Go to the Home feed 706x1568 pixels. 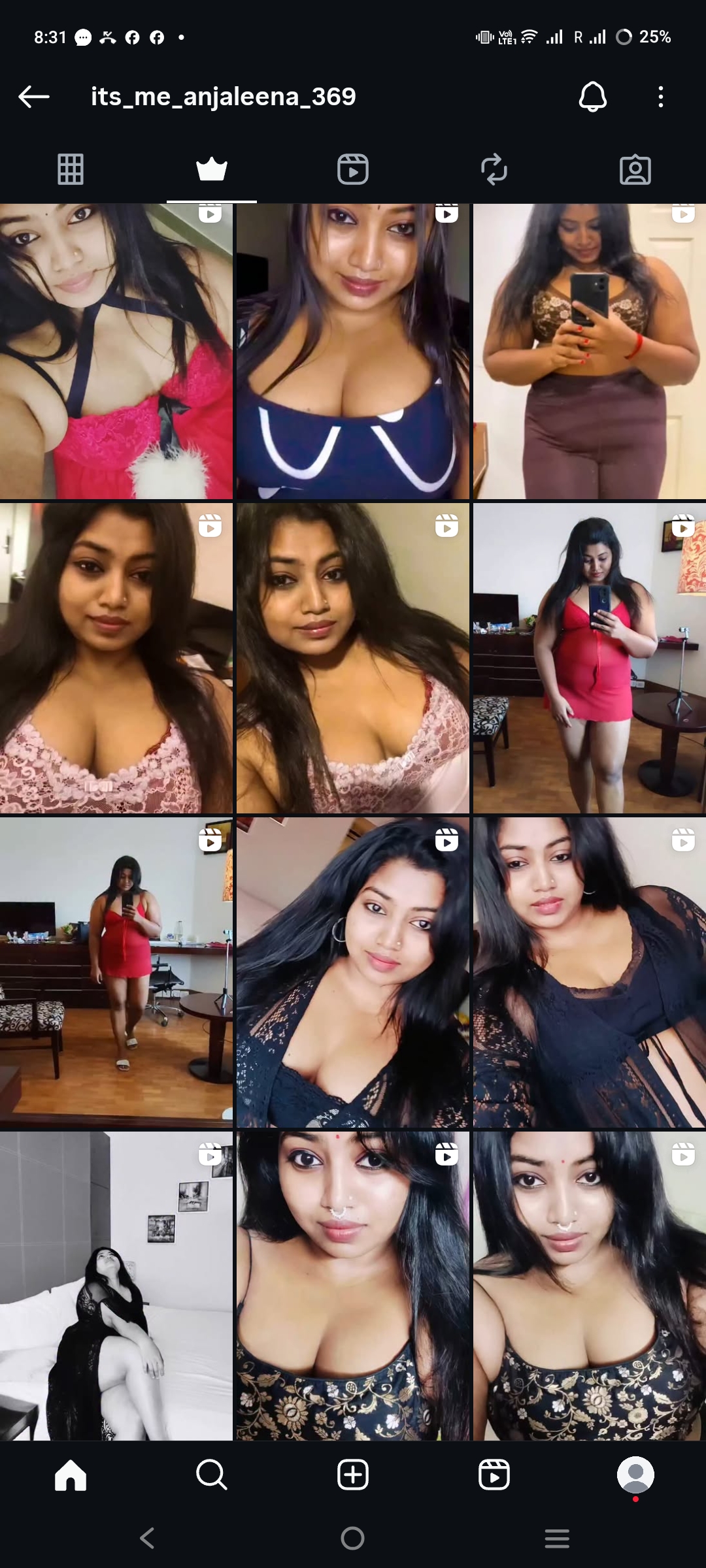coord(71,1475)
